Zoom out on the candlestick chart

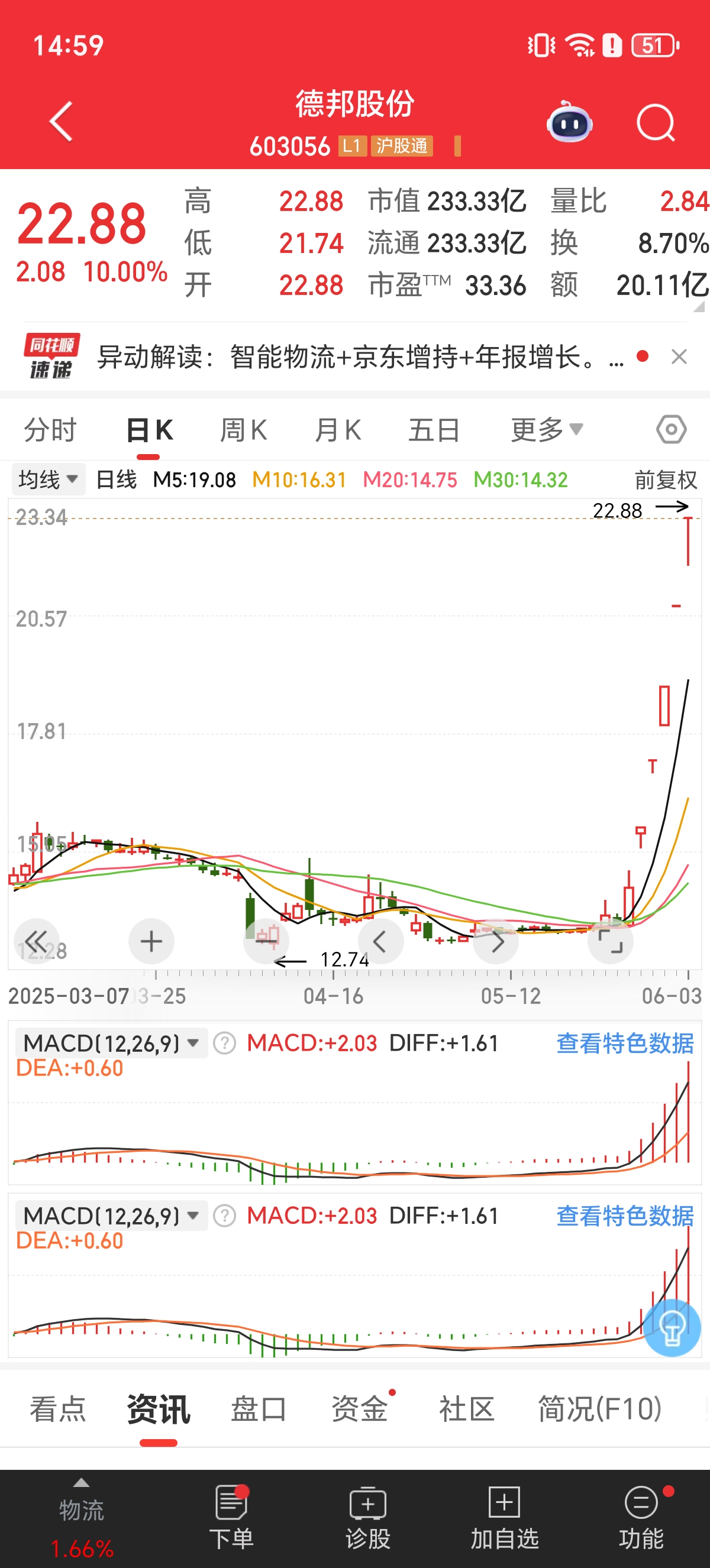(266, 941)
